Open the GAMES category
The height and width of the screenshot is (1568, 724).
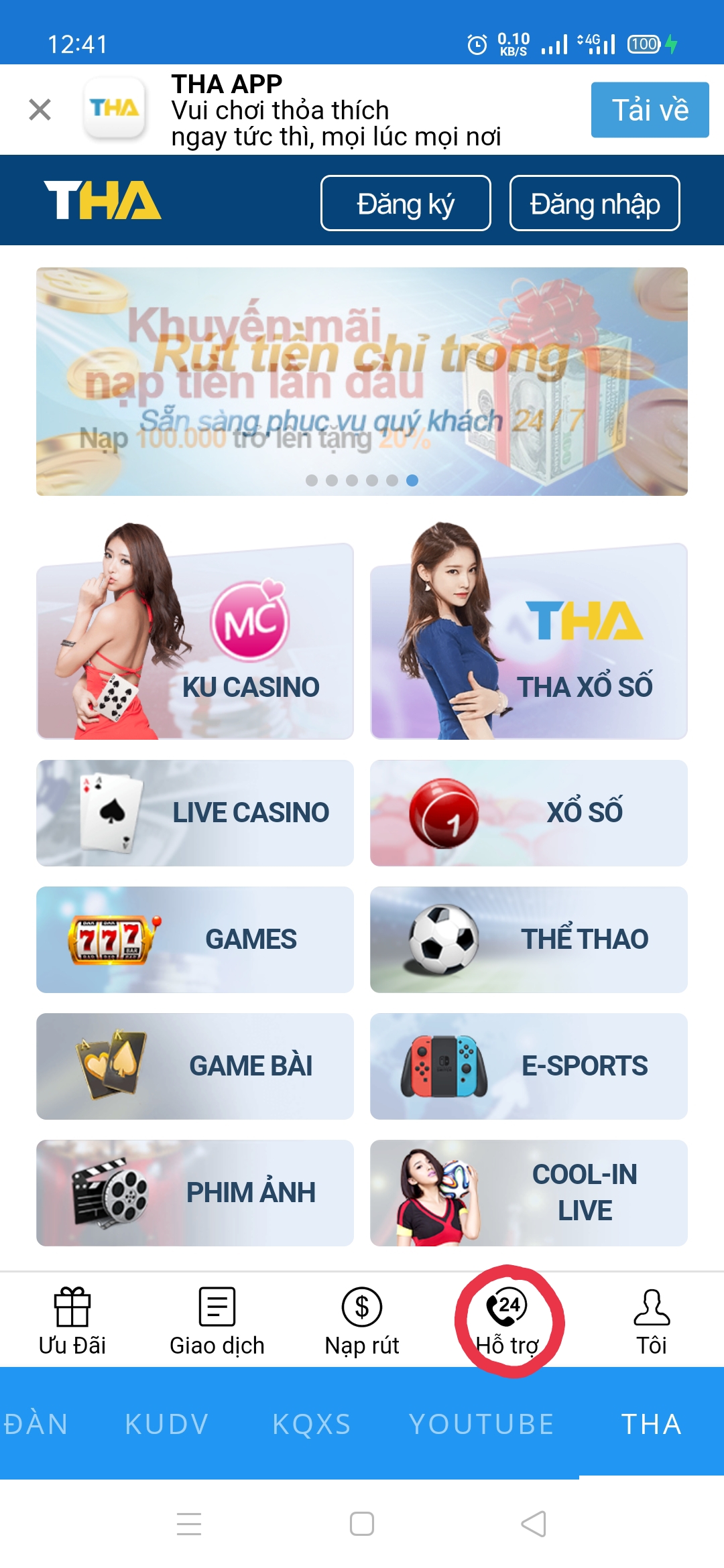(x=195, y=939)
